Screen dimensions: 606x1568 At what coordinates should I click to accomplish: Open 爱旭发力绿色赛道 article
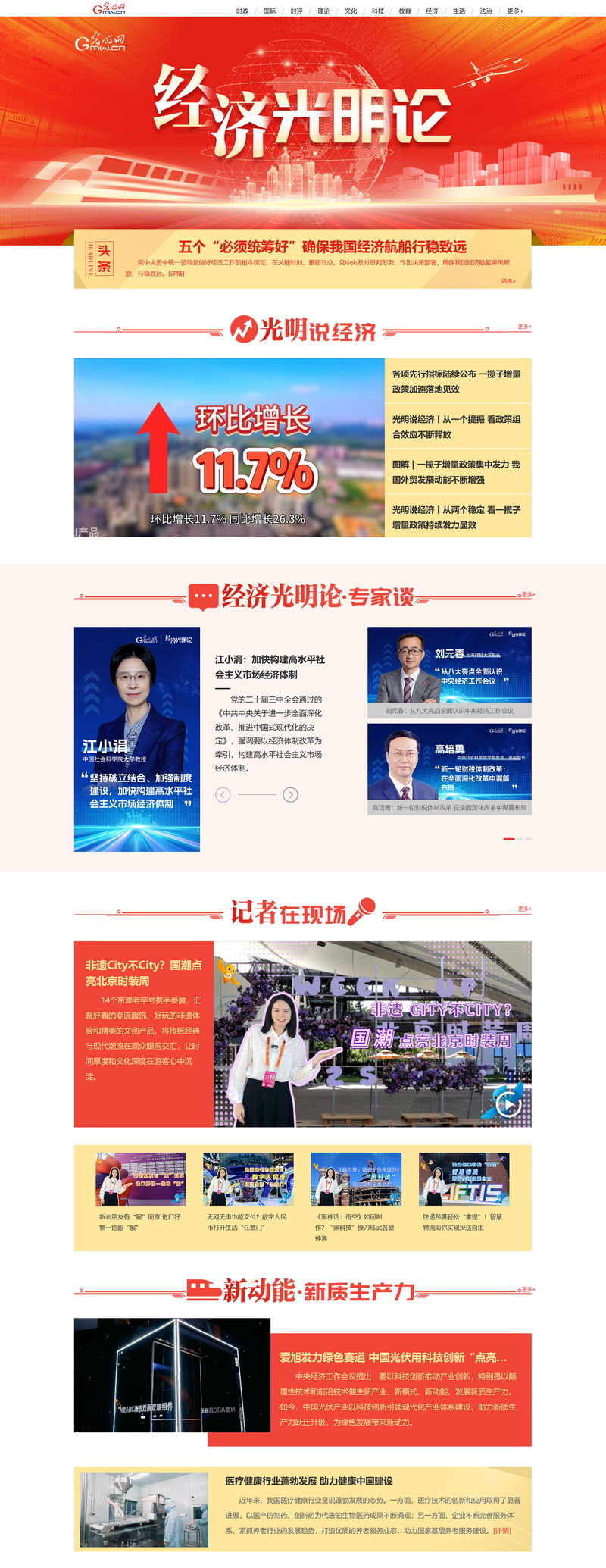tap(393, 1357)
